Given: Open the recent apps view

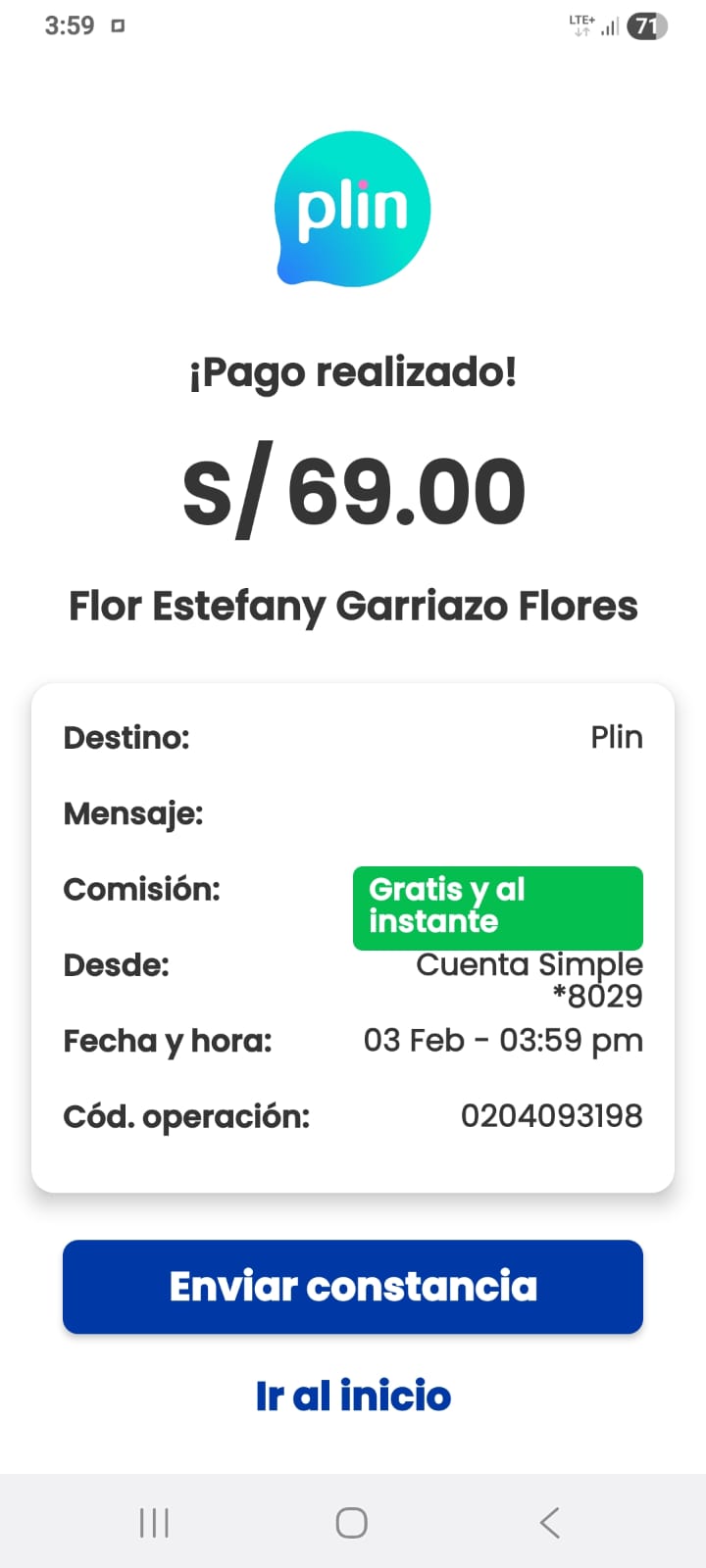Looking at the screenshot, I should [154, 1522].
